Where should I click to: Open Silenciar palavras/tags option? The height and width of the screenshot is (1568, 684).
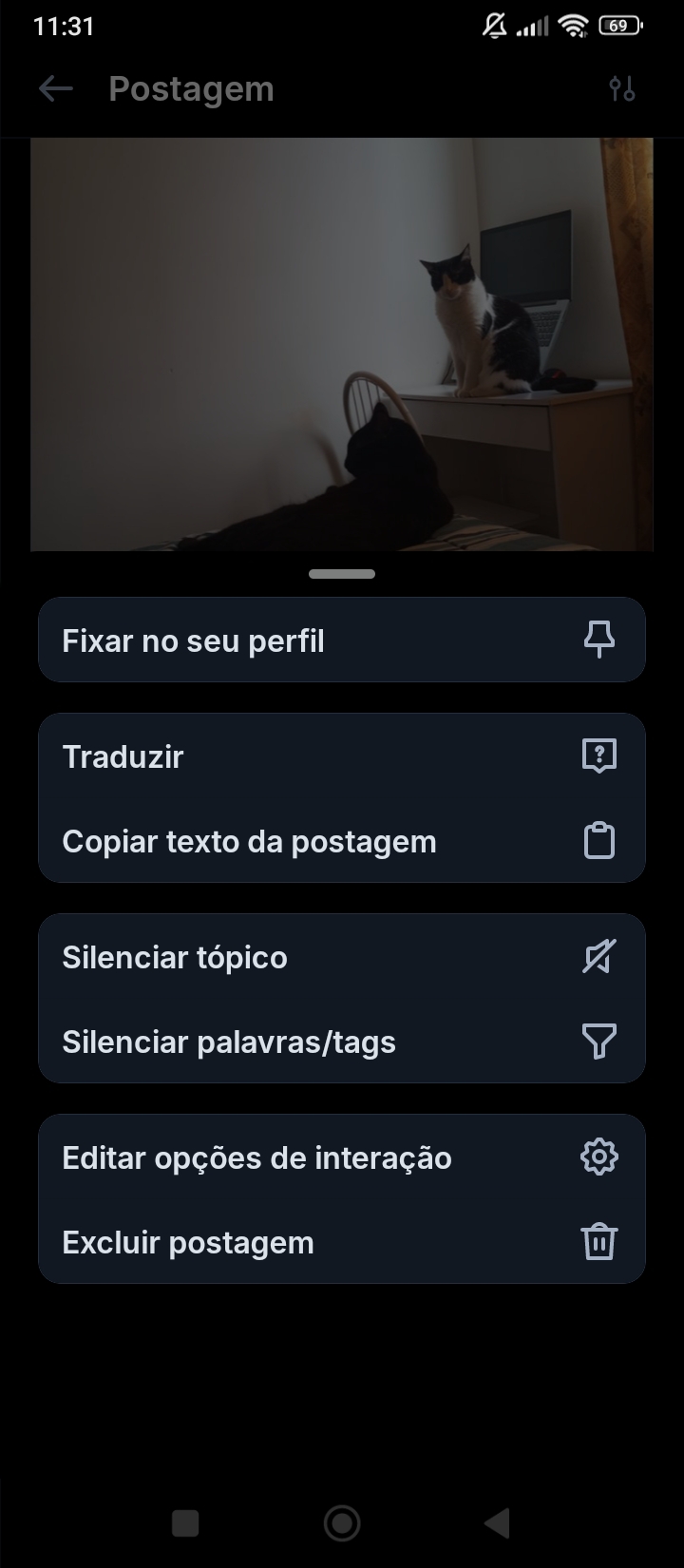pyautogui.click(x=341, y=1042)
